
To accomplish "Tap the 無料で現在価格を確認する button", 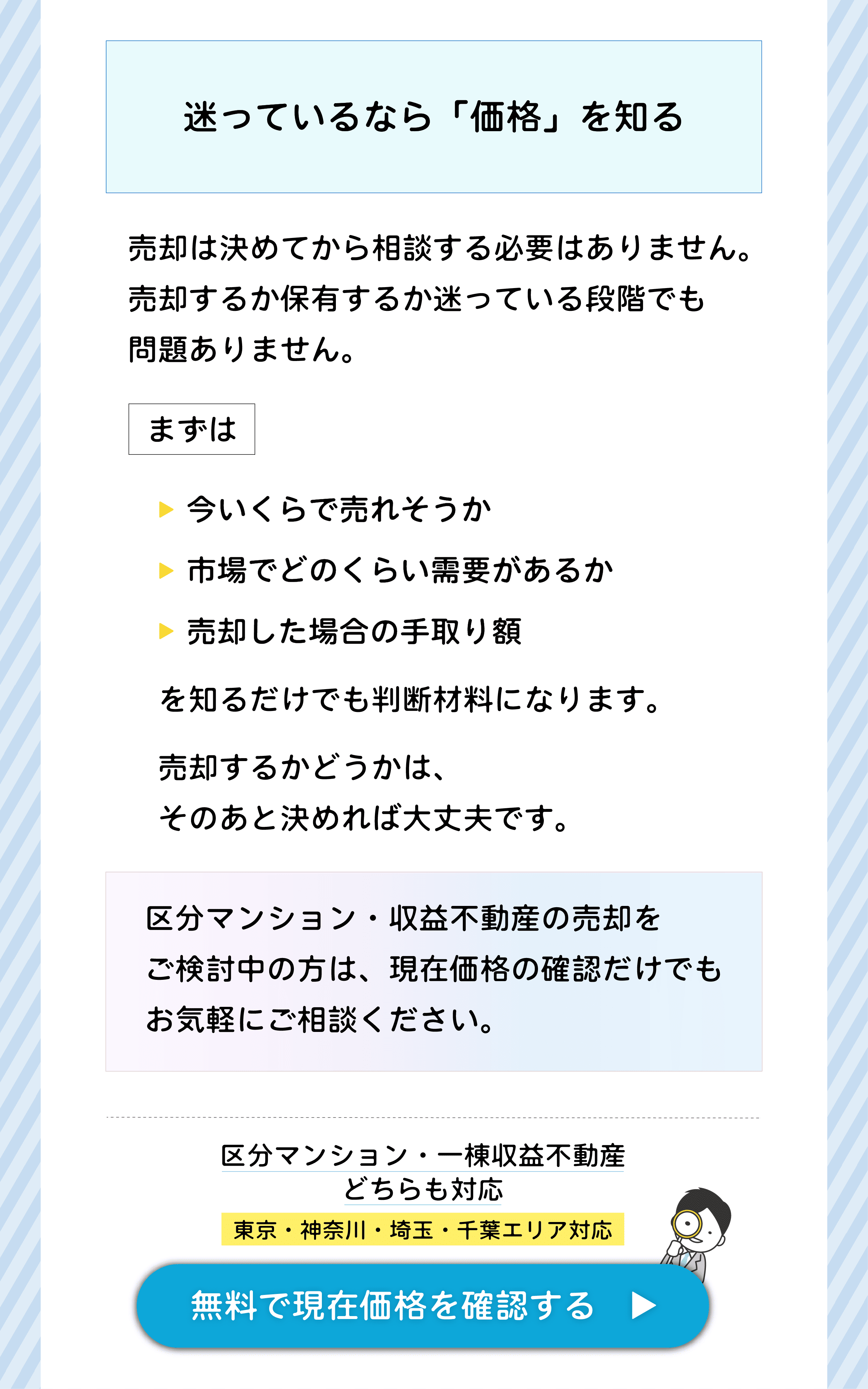I will pyautogui.click(x=422, y=1305).
